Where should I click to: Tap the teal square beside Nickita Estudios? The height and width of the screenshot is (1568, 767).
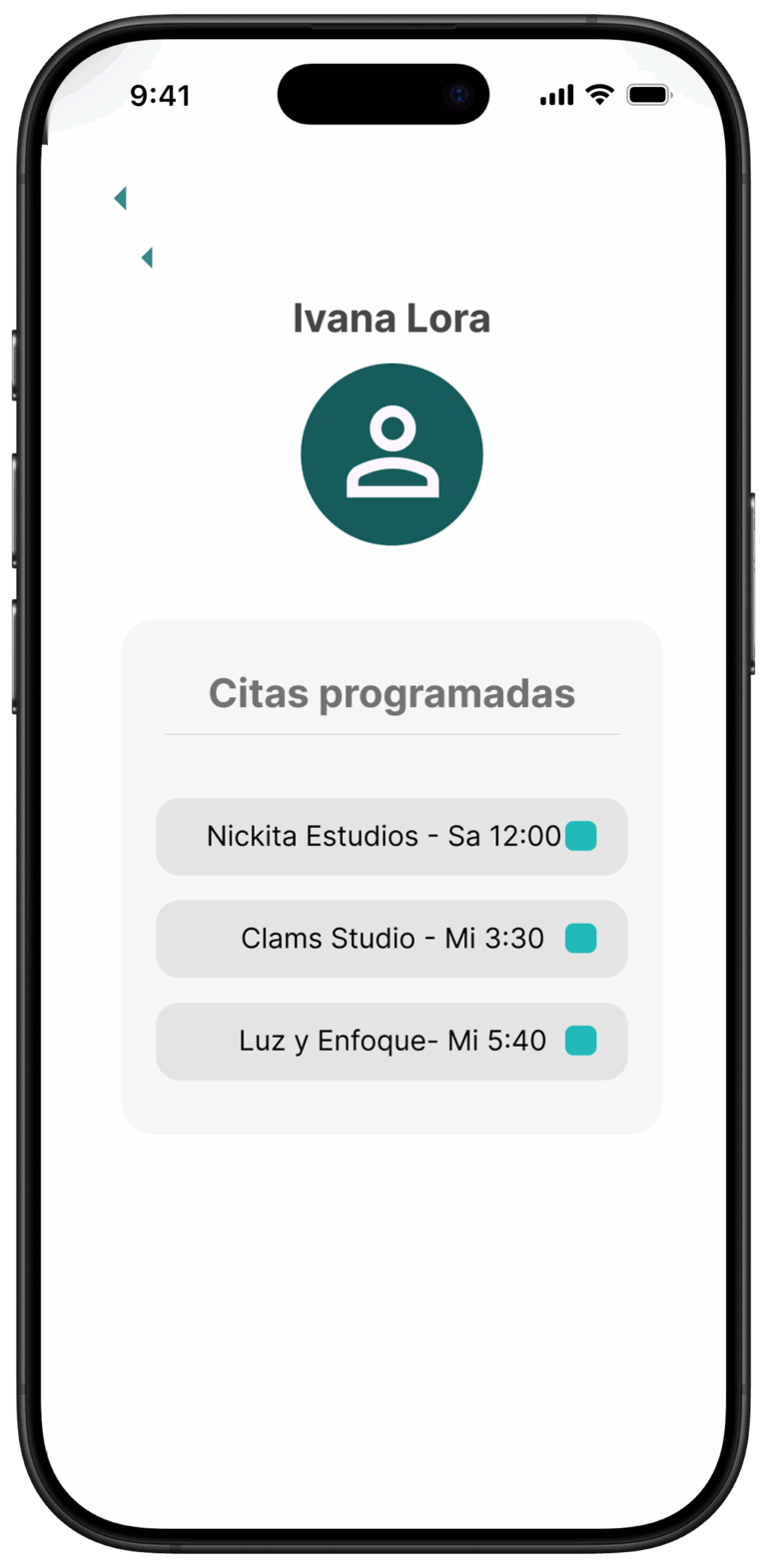tap(581, 836)
